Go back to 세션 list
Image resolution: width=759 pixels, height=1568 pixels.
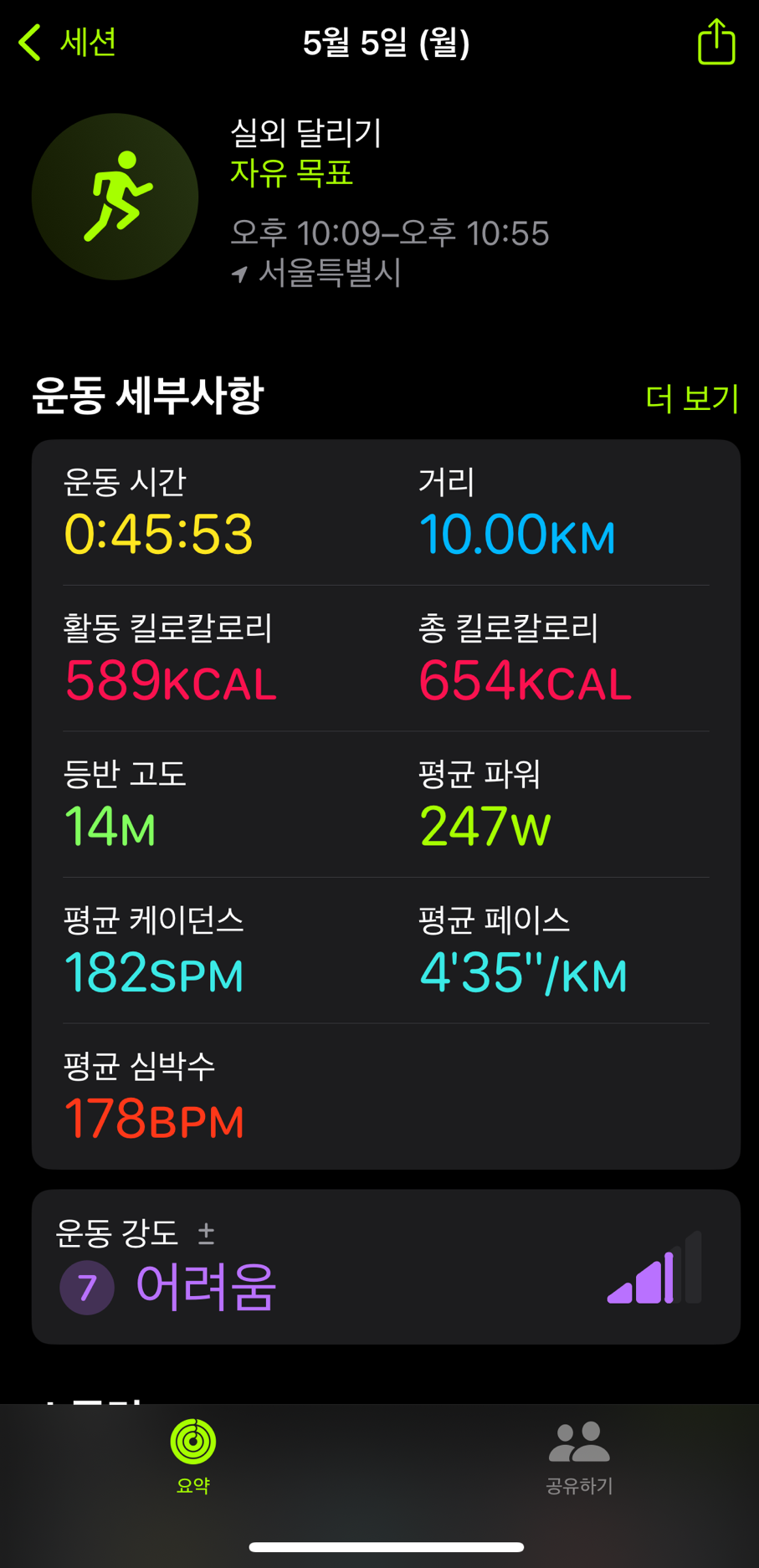67,42
